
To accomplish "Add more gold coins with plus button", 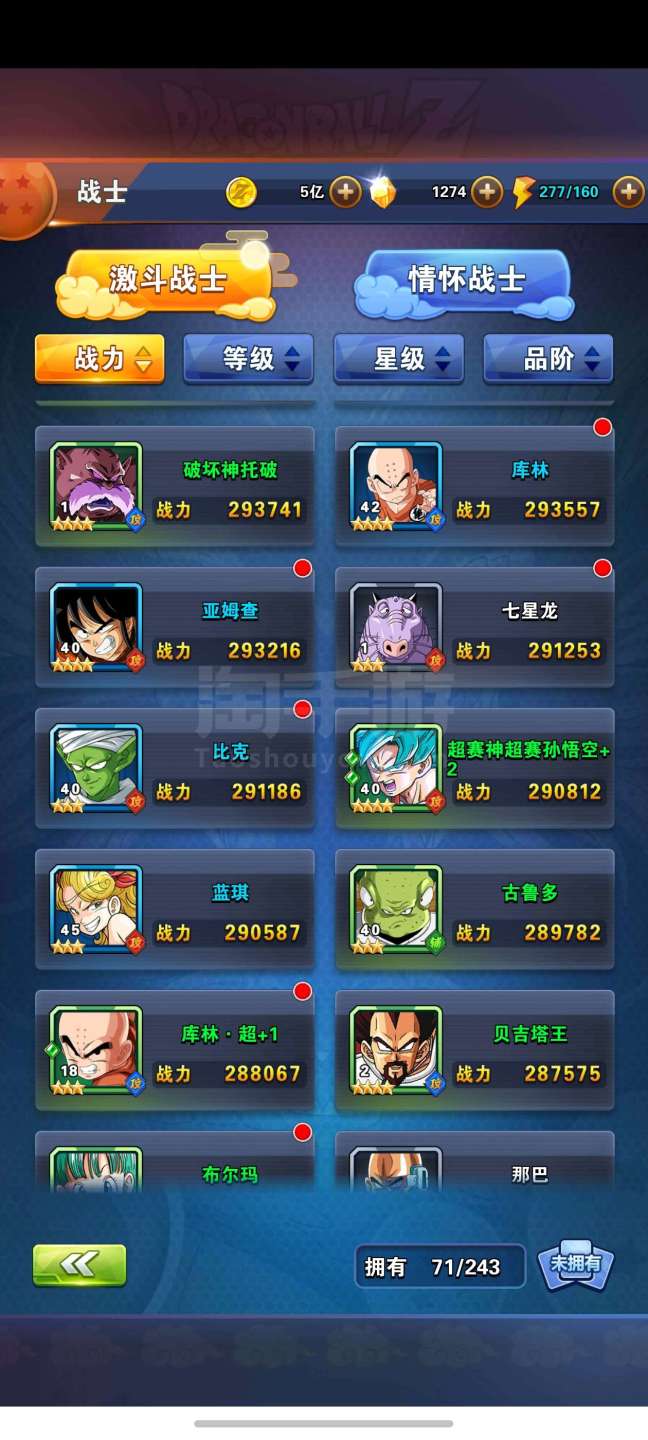I will tap(345, 191).
